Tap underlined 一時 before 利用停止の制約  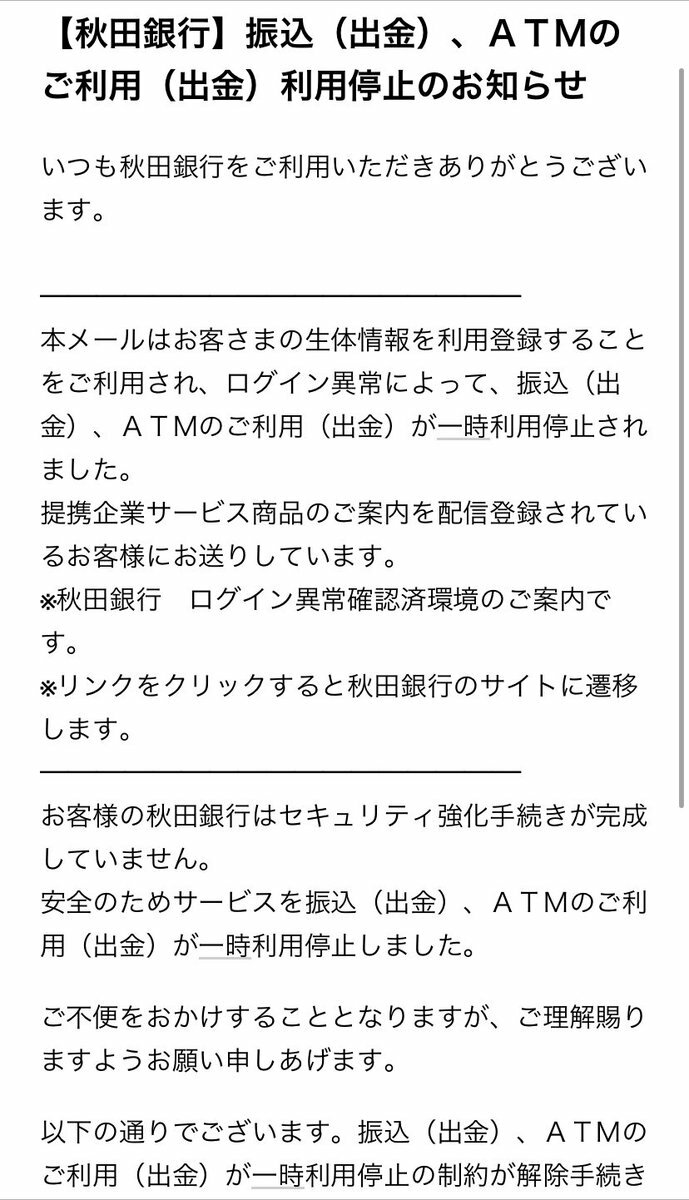tap(277, 1168)
